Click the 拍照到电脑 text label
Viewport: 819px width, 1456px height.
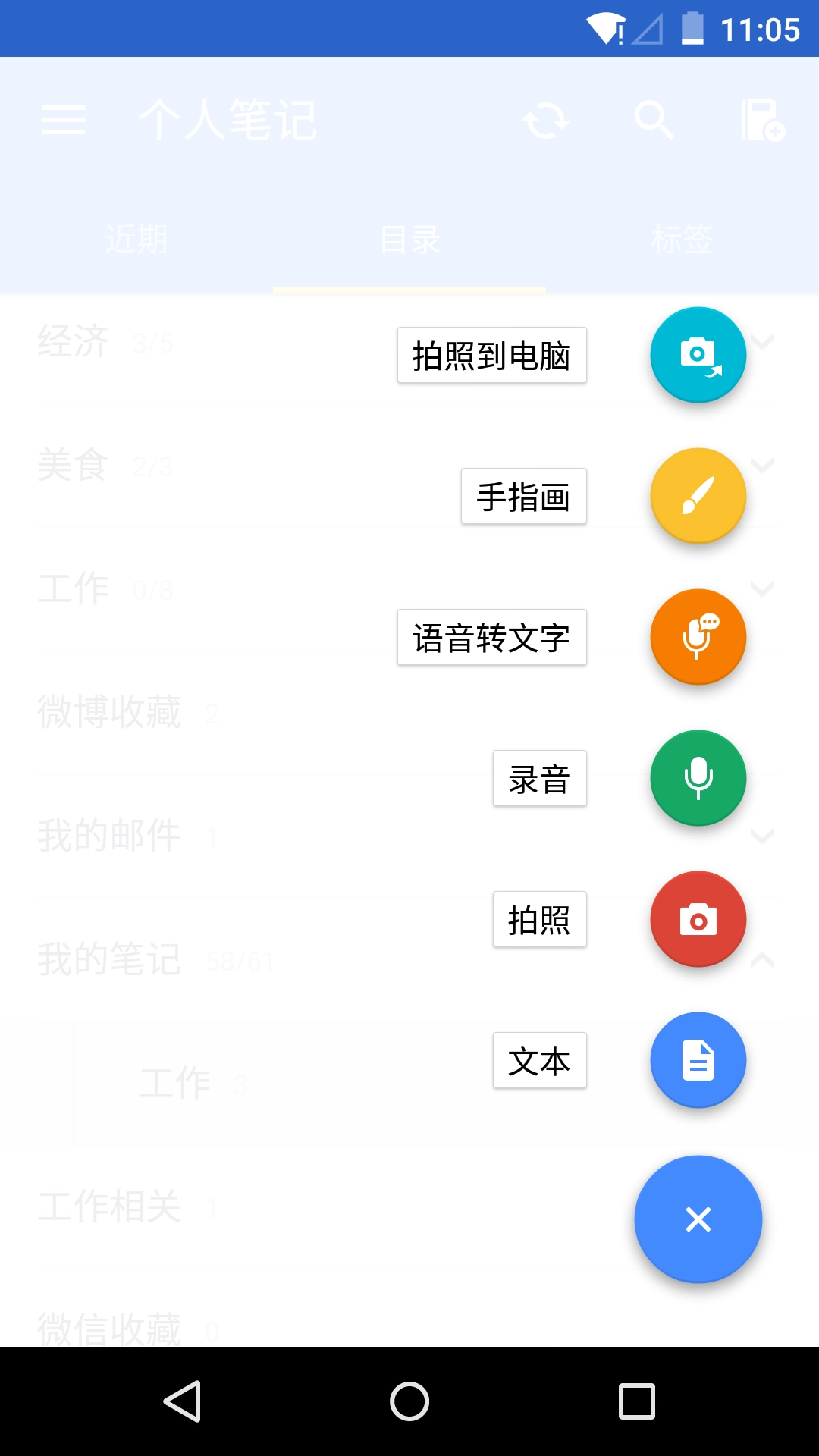pyautogui.click(x=491, y=354)
